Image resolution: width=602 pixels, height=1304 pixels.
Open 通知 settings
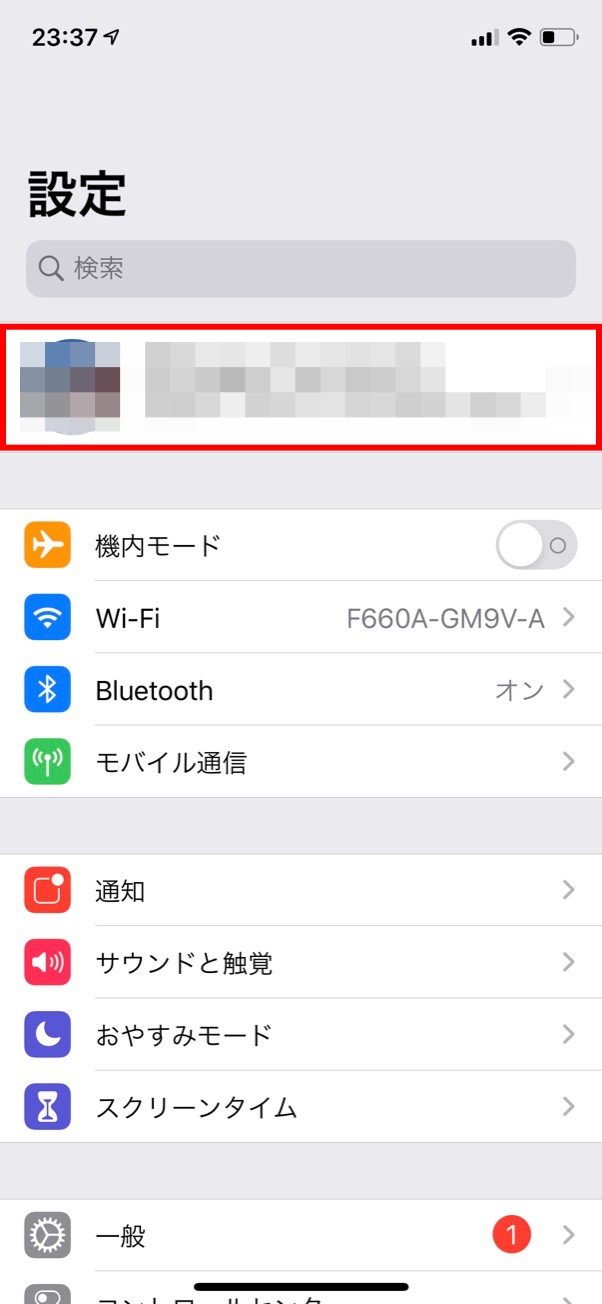[x=301, y=890]
